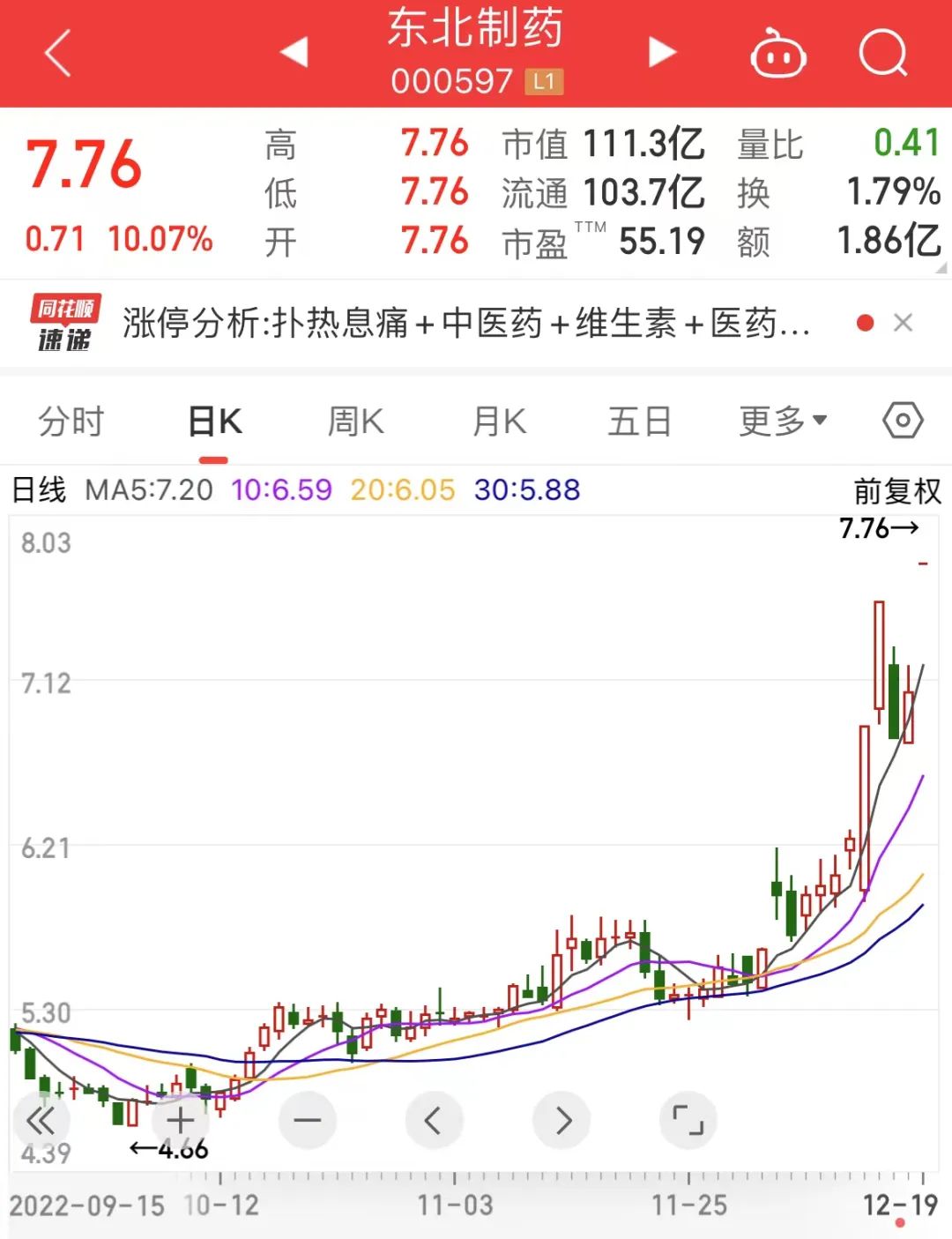The image size is (952, 1239).
Task: Switch to the 五日 tab
Action: coord(639,422)
